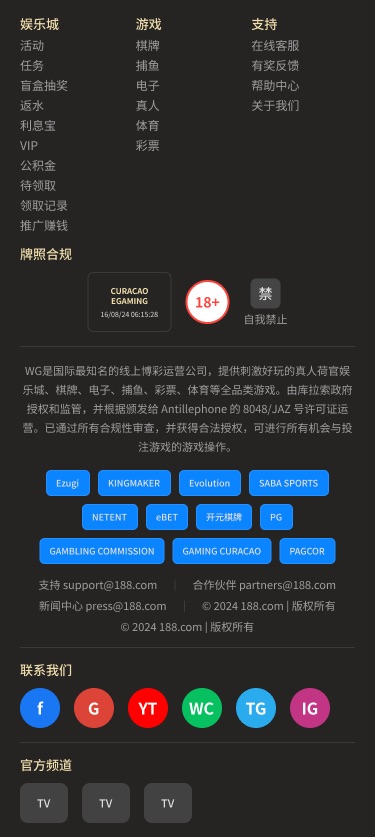Tap the PAGCOR chip
This screenshot has height=837, width=375.
pyautogui.click(x=307, y=551)
